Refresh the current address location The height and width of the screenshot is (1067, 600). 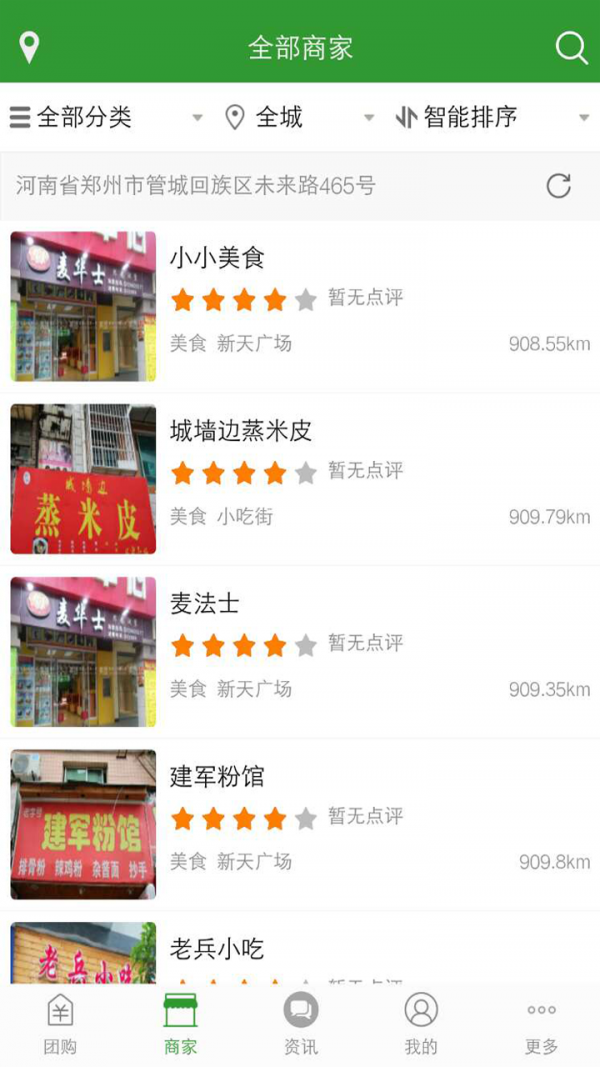tap(558, 186)
